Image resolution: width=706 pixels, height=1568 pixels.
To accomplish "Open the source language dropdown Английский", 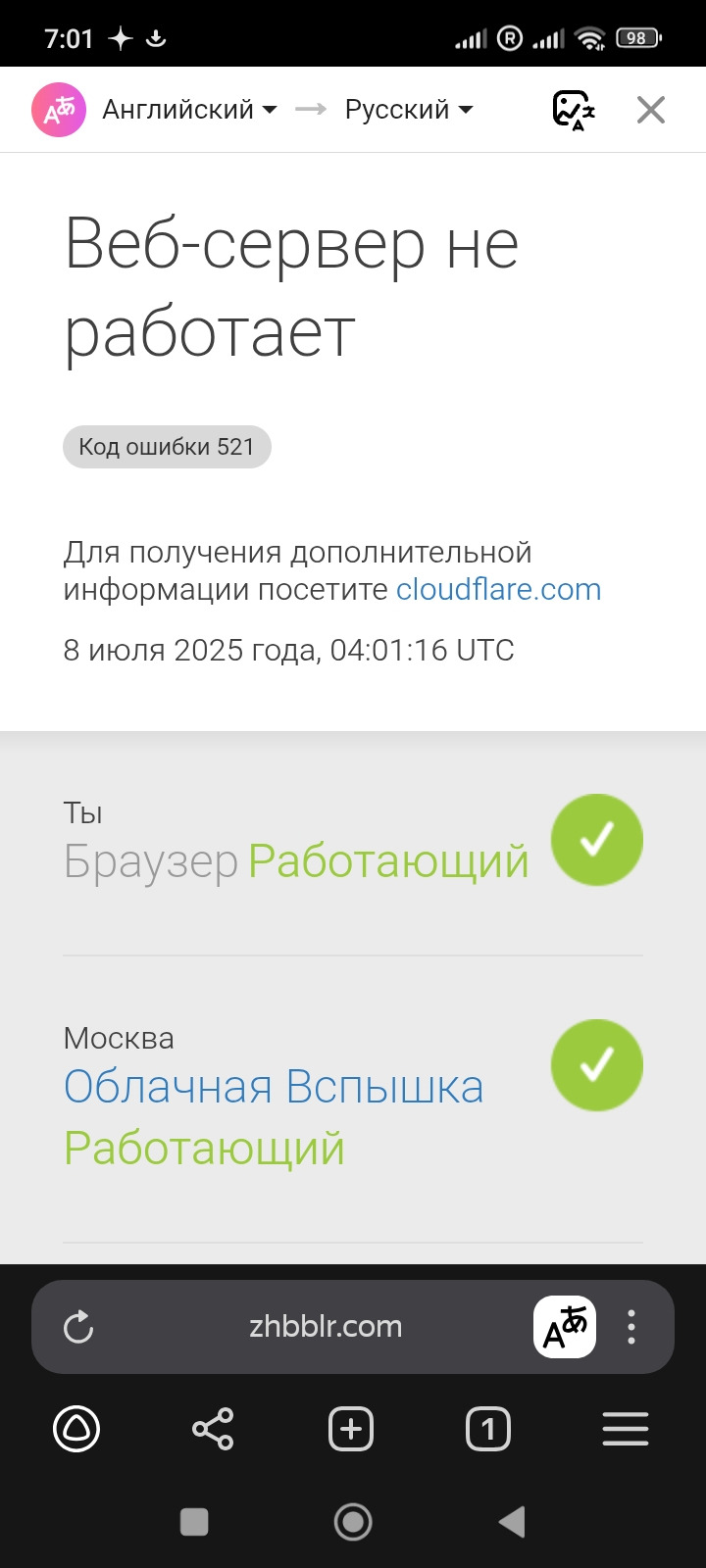I will click(x=189, y=110).
